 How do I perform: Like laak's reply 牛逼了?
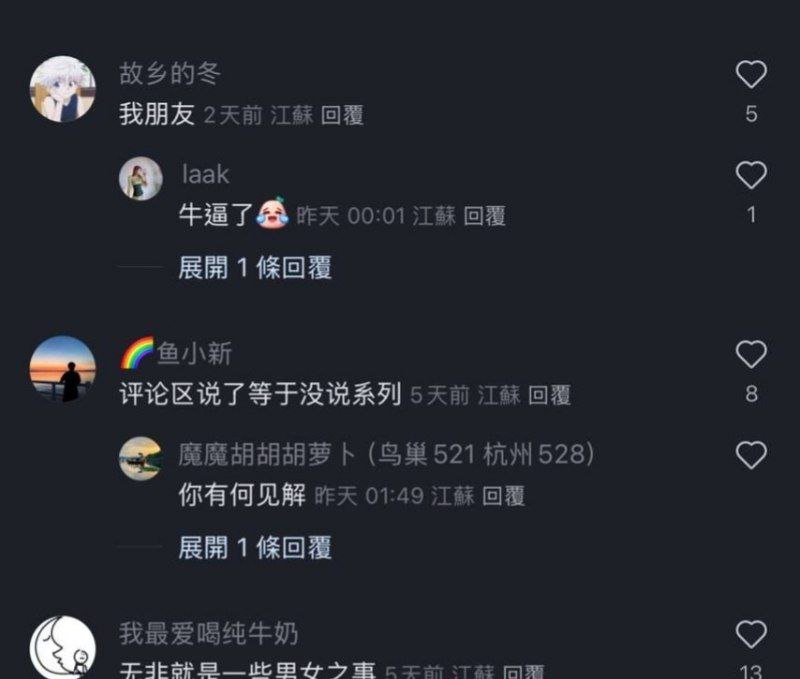click(x=751, y=176)
